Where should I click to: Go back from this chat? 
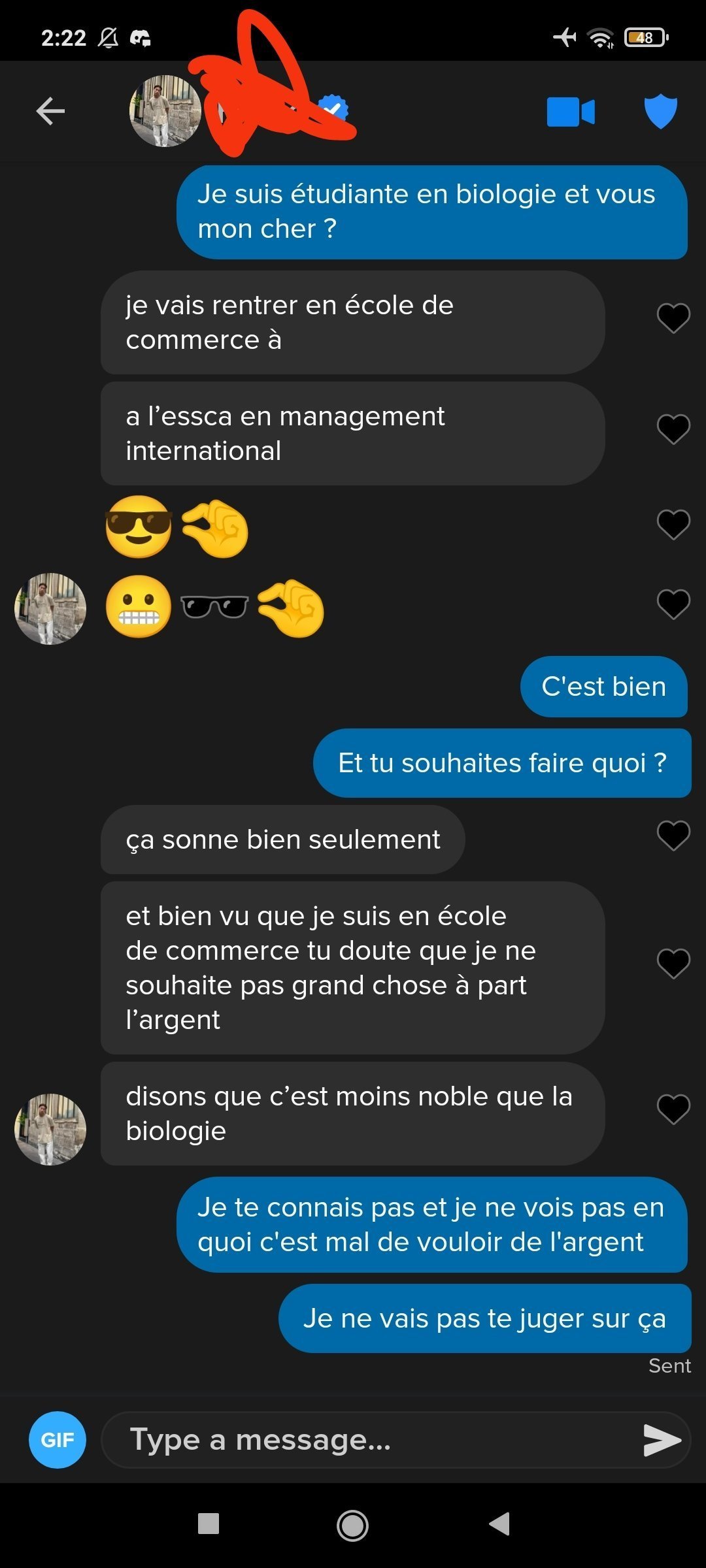[x=50, y=111]
